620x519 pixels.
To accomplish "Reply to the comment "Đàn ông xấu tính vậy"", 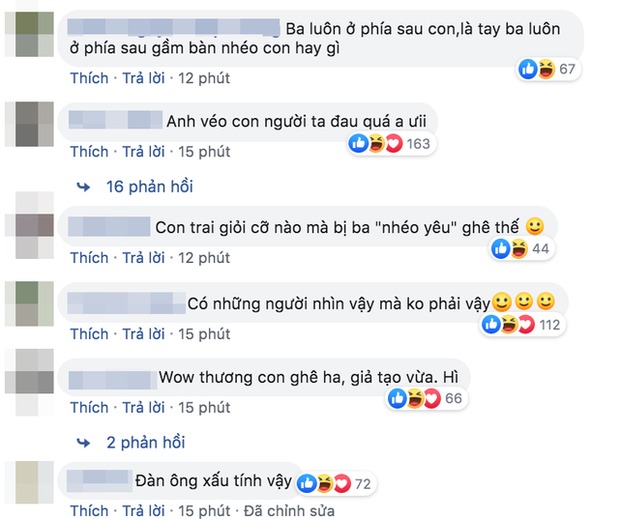I will point(143,510).
